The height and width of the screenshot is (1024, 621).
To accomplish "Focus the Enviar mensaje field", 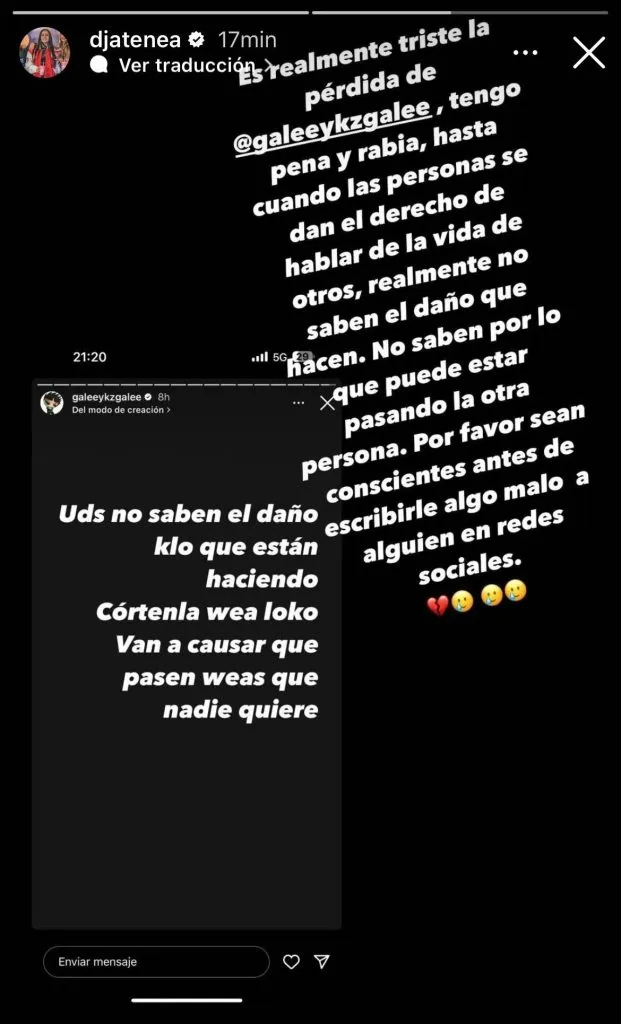I will click(156, 961).
